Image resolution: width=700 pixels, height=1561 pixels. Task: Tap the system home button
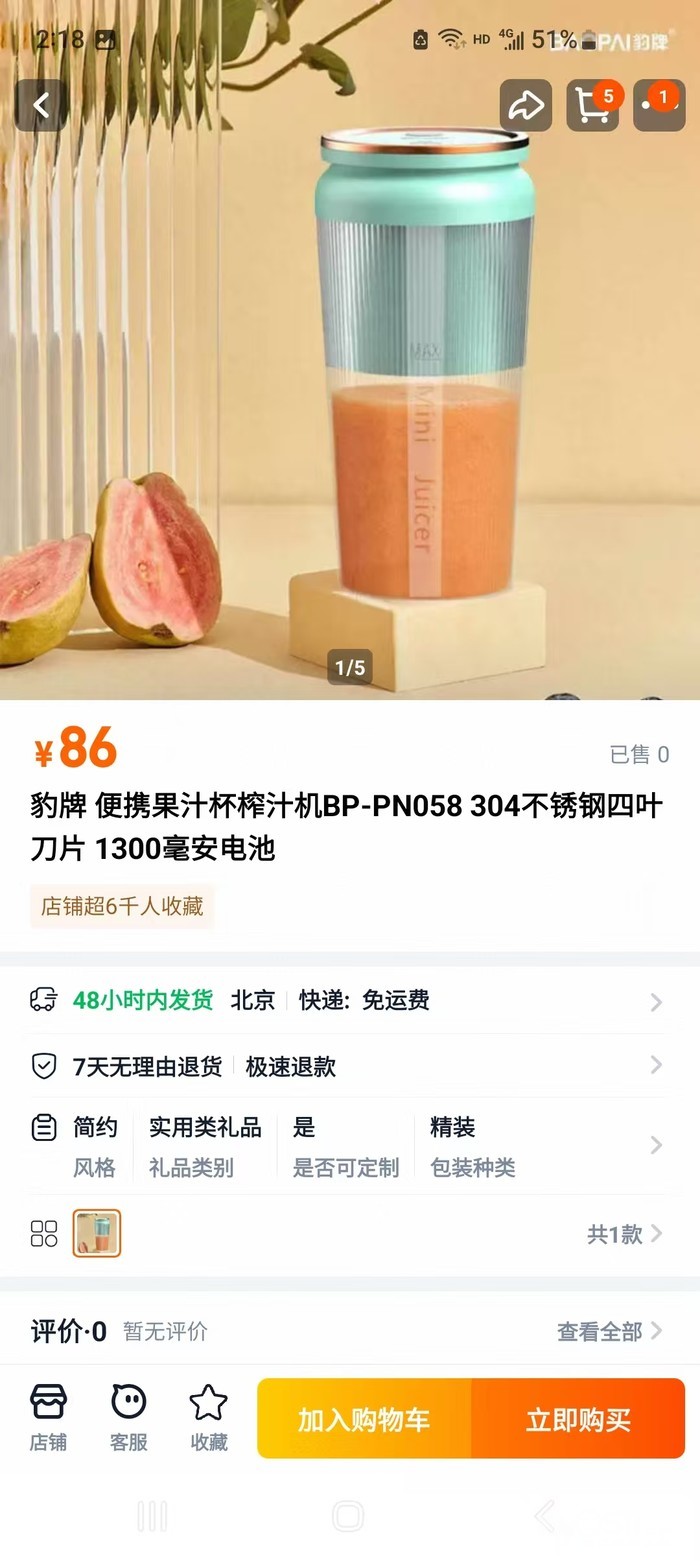(348, 1516)
